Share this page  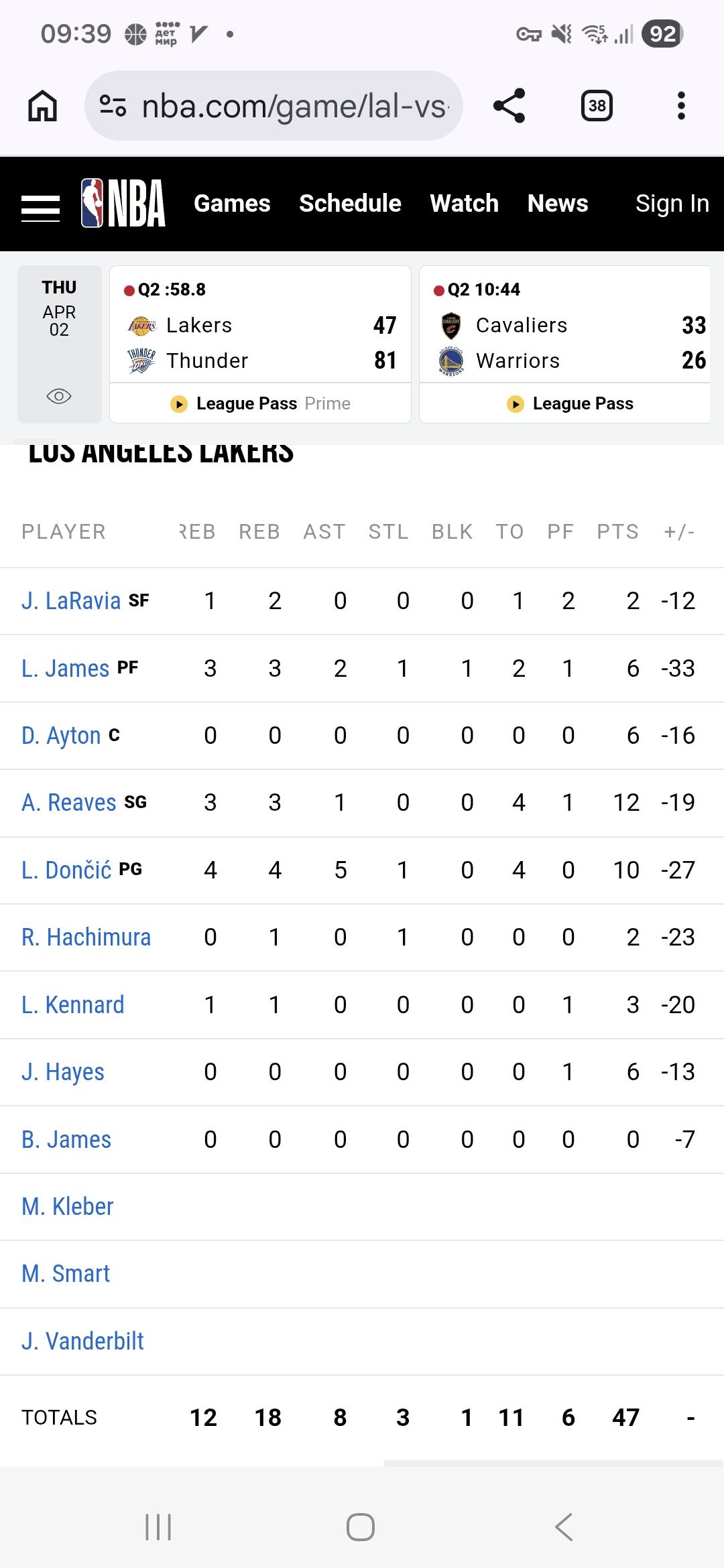click(509, 106)
